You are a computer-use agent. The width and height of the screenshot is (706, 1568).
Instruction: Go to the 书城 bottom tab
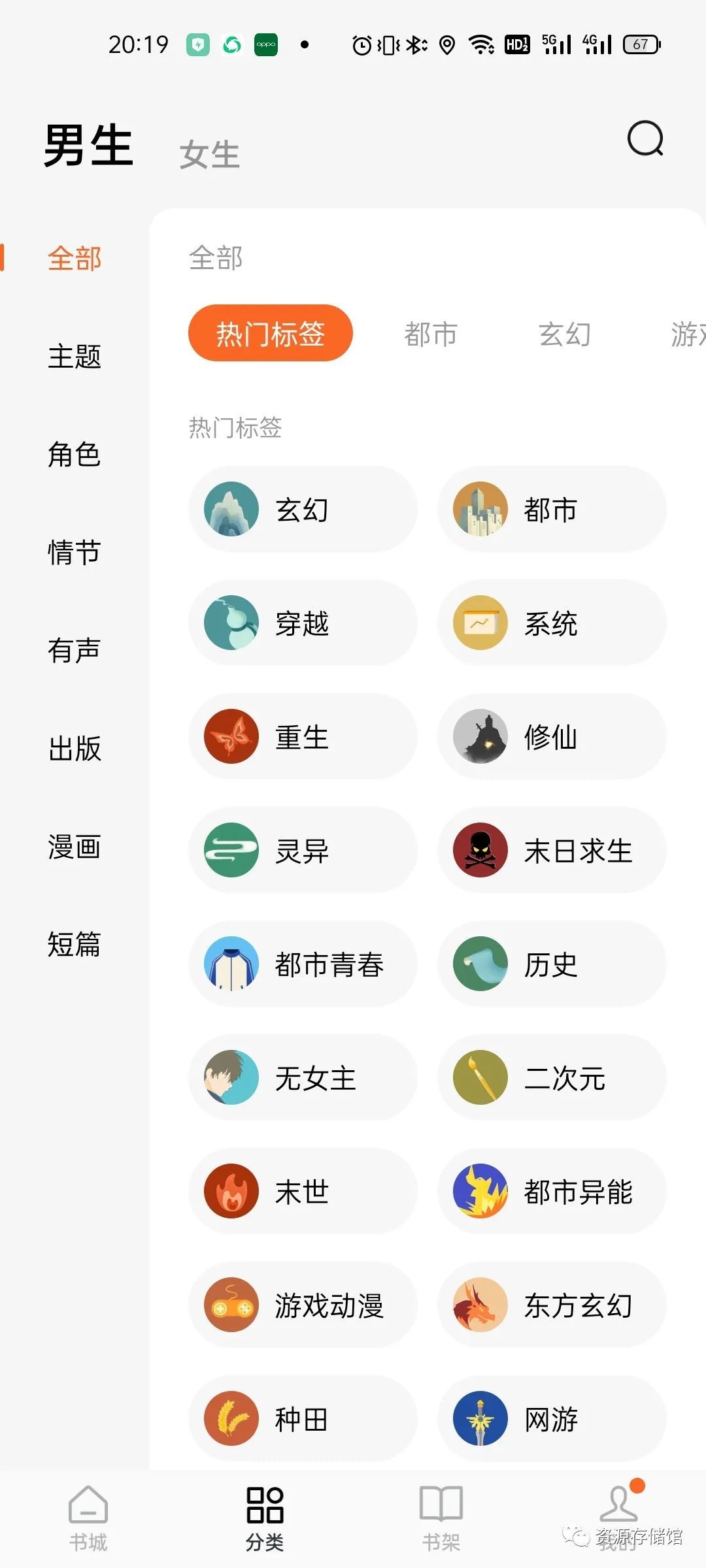[88, 1518]
